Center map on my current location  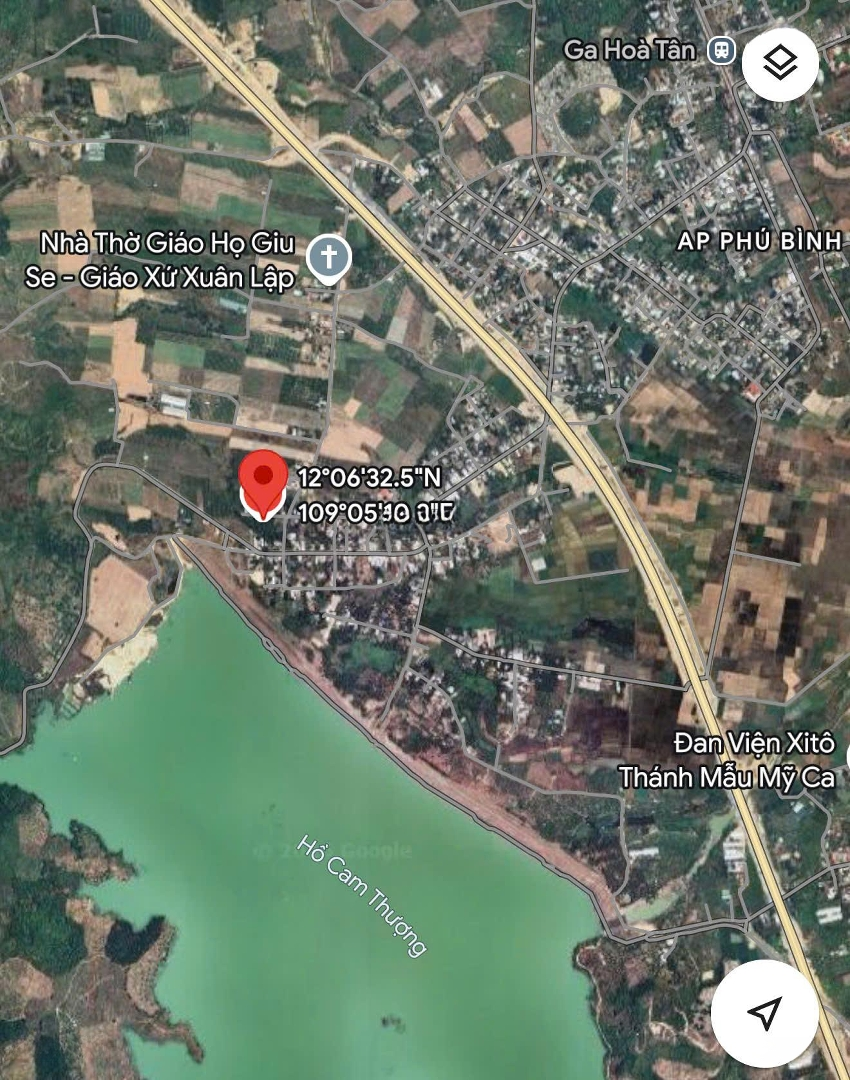click(765, 1013)
